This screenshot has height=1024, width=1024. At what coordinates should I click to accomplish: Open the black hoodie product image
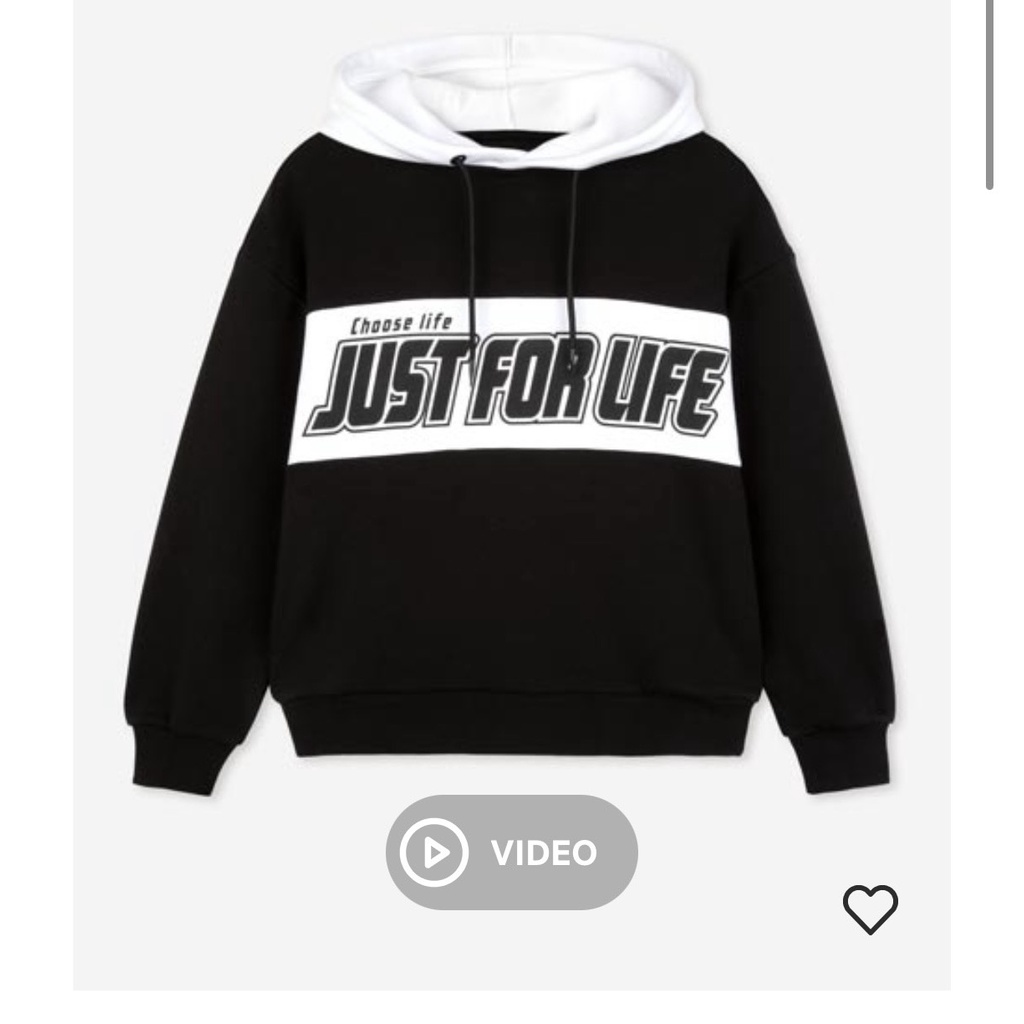(512, 418)
